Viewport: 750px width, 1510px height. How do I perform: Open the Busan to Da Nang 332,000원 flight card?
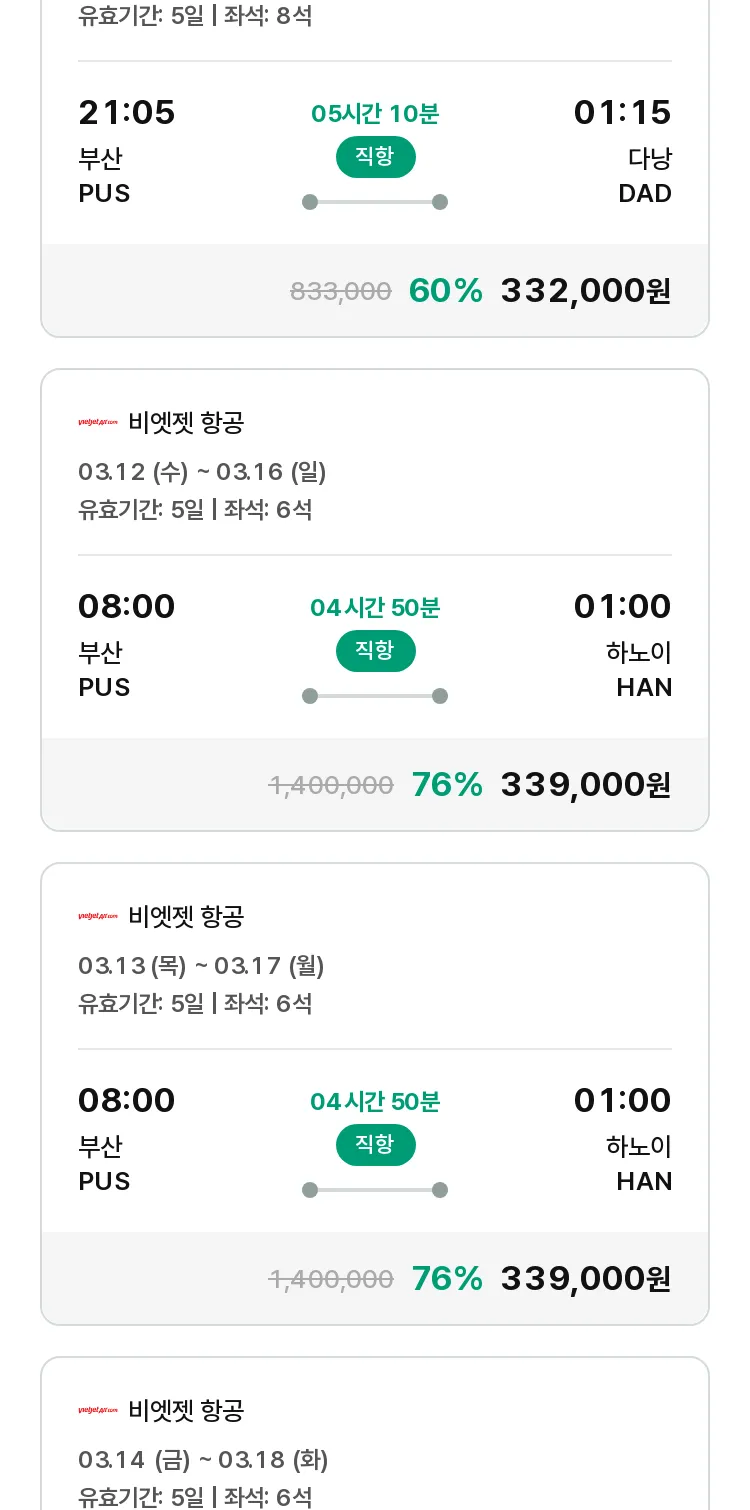coord(375,168)
